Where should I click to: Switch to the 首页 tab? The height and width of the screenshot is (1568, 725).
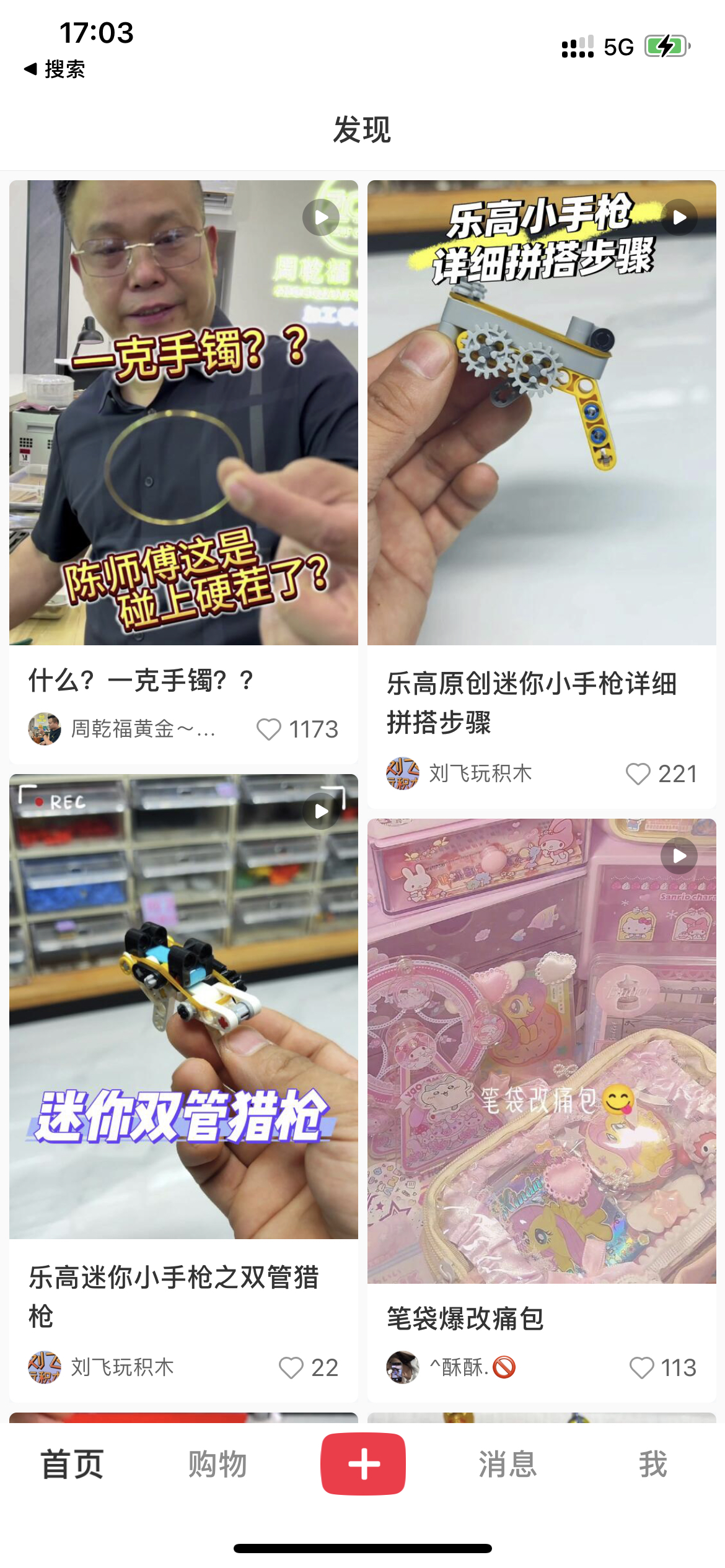click(72, 1464)
